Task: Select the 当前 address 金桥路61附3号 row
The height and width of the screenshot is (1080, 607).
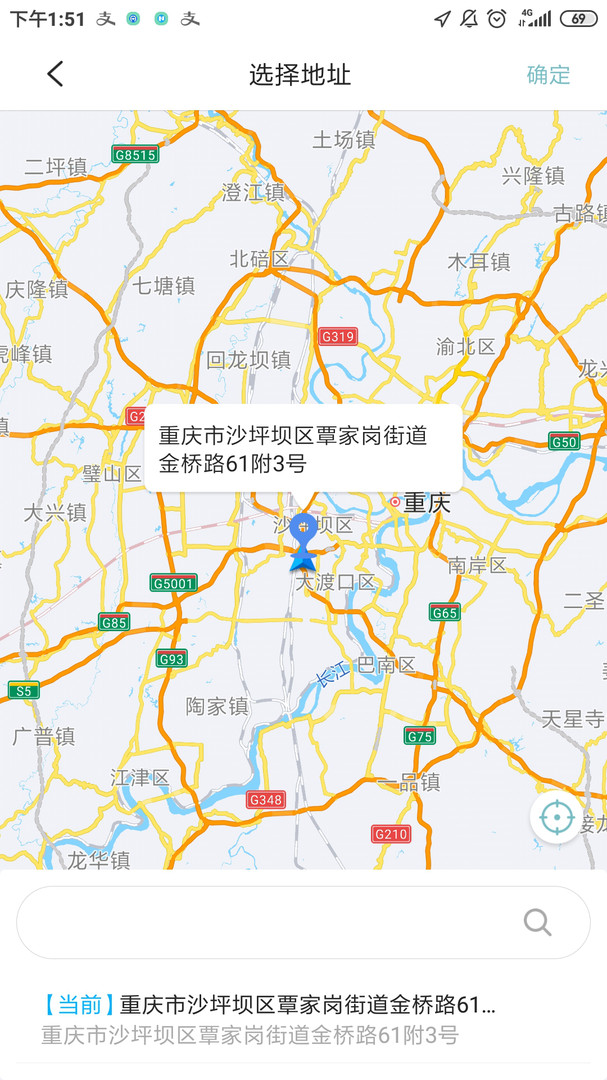Action: tap(270, 1018)
